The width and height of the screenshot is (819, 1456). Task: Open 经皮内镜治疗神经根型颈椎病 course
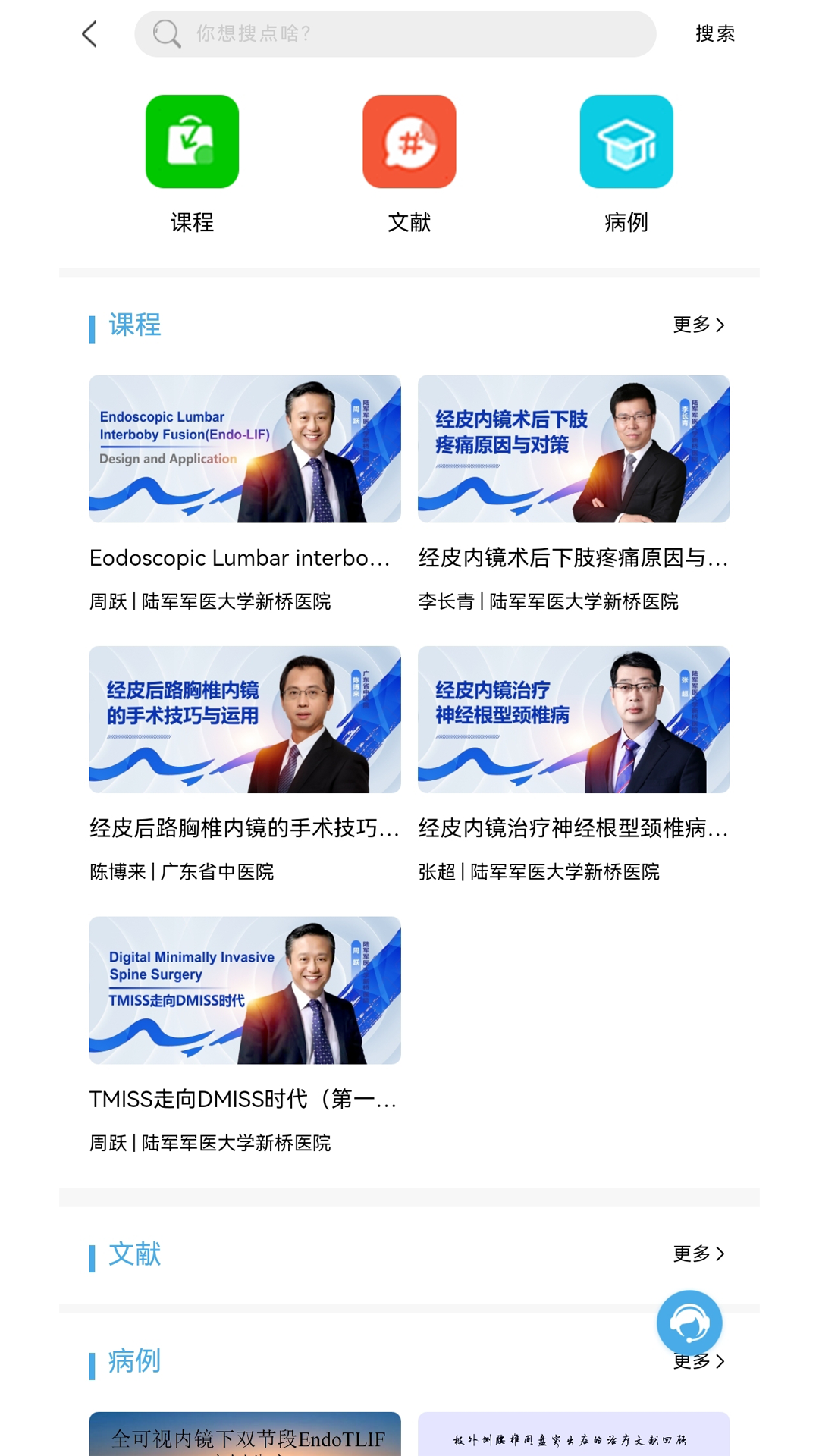pos(574,719)
